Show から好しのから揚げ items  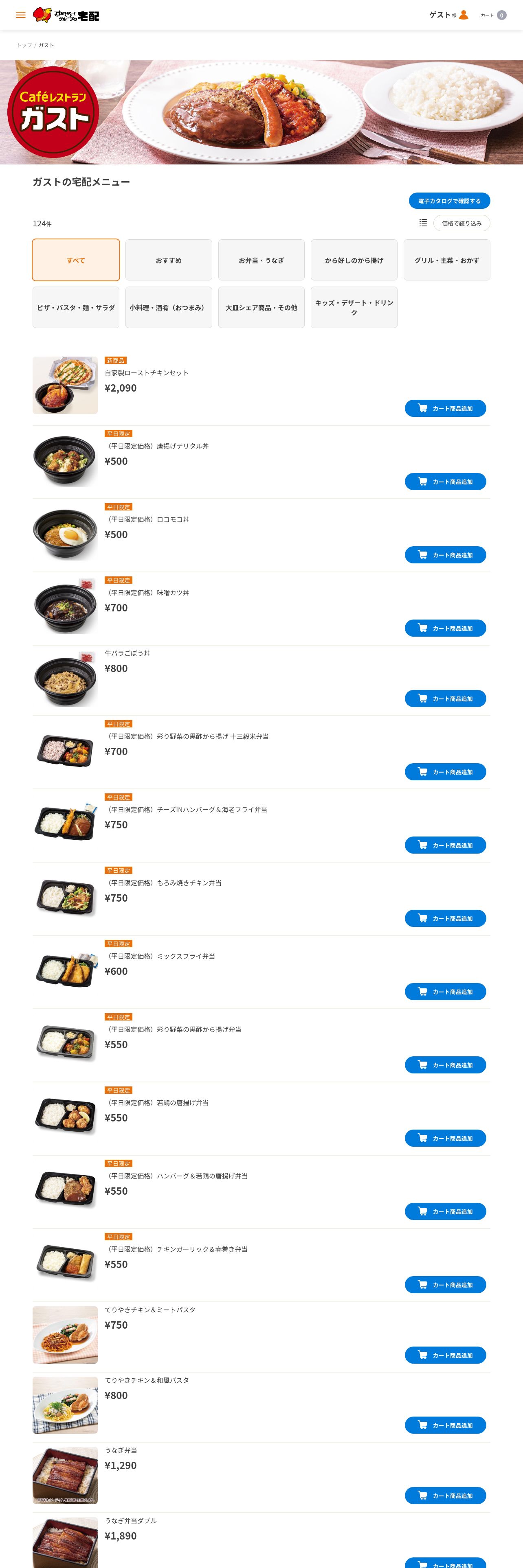tap(354, 260)
